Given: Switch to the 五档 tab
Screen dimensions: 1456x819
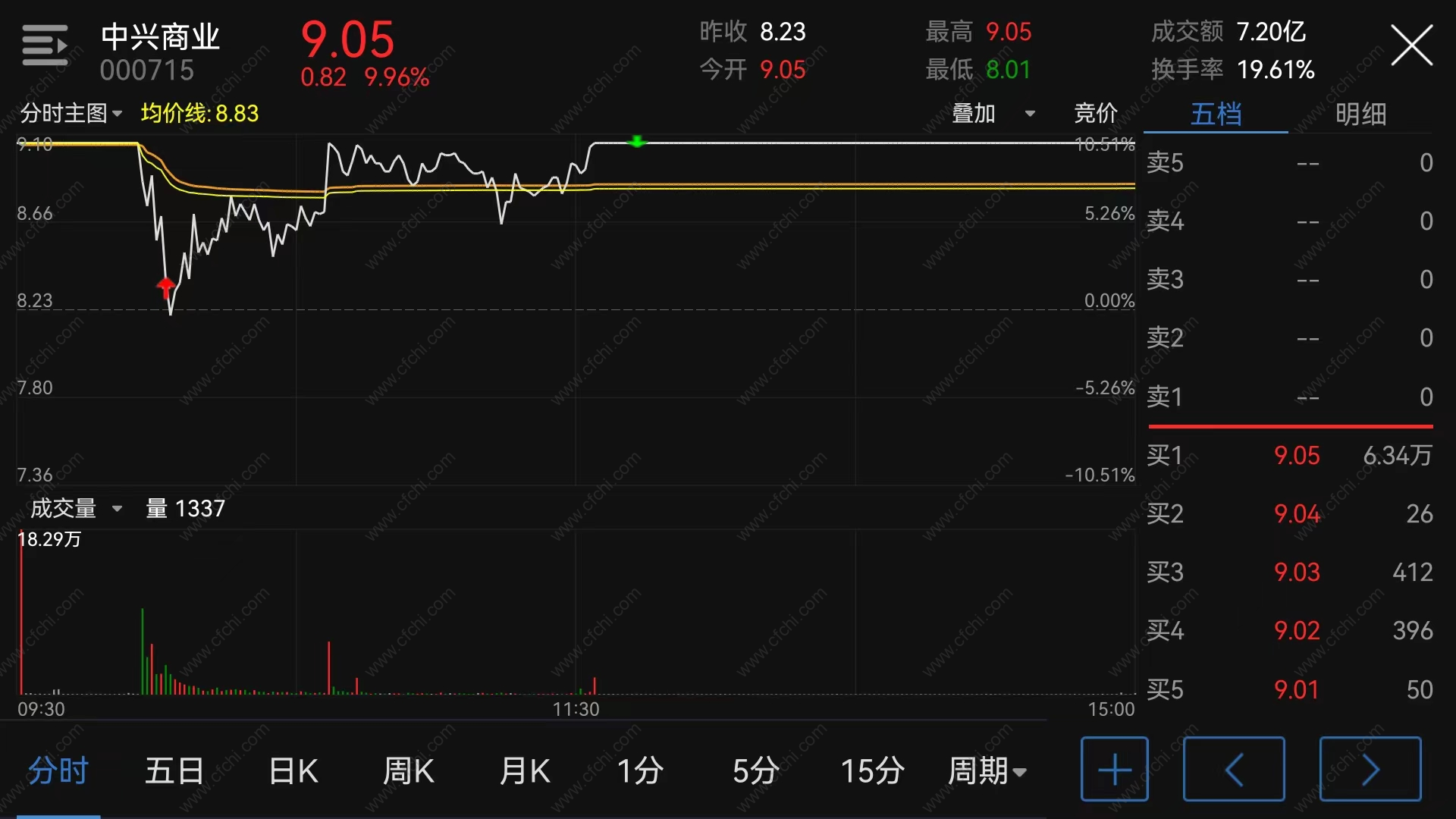Looking at the screenshot, I should (1216, 114).
